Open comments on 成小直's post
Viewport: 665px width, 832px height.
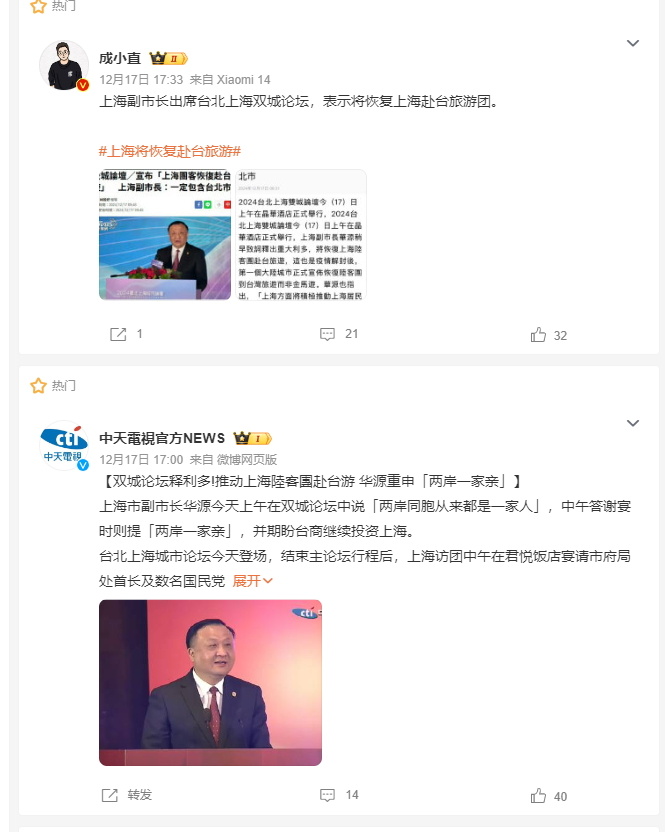pyautogui.click(x=338, y=334)
